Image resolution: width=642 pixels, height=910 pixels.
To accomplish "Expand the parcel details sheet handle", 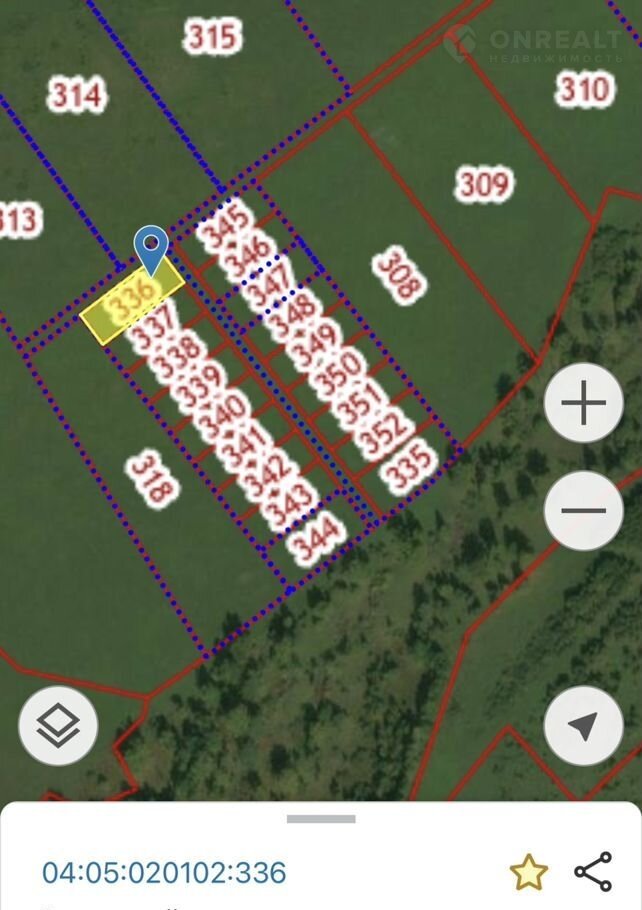I will click(321, 819).
